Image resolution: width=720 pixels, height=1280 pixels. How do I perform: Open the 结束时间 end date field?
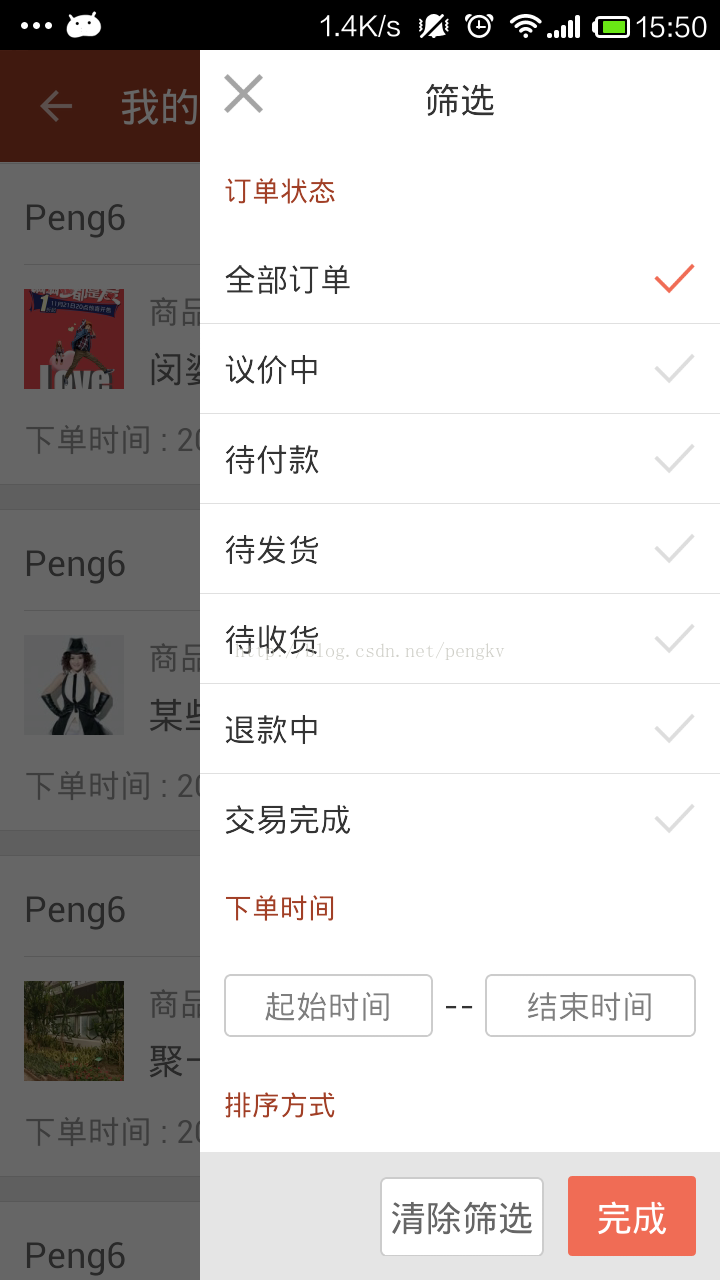coord(590,1006)
